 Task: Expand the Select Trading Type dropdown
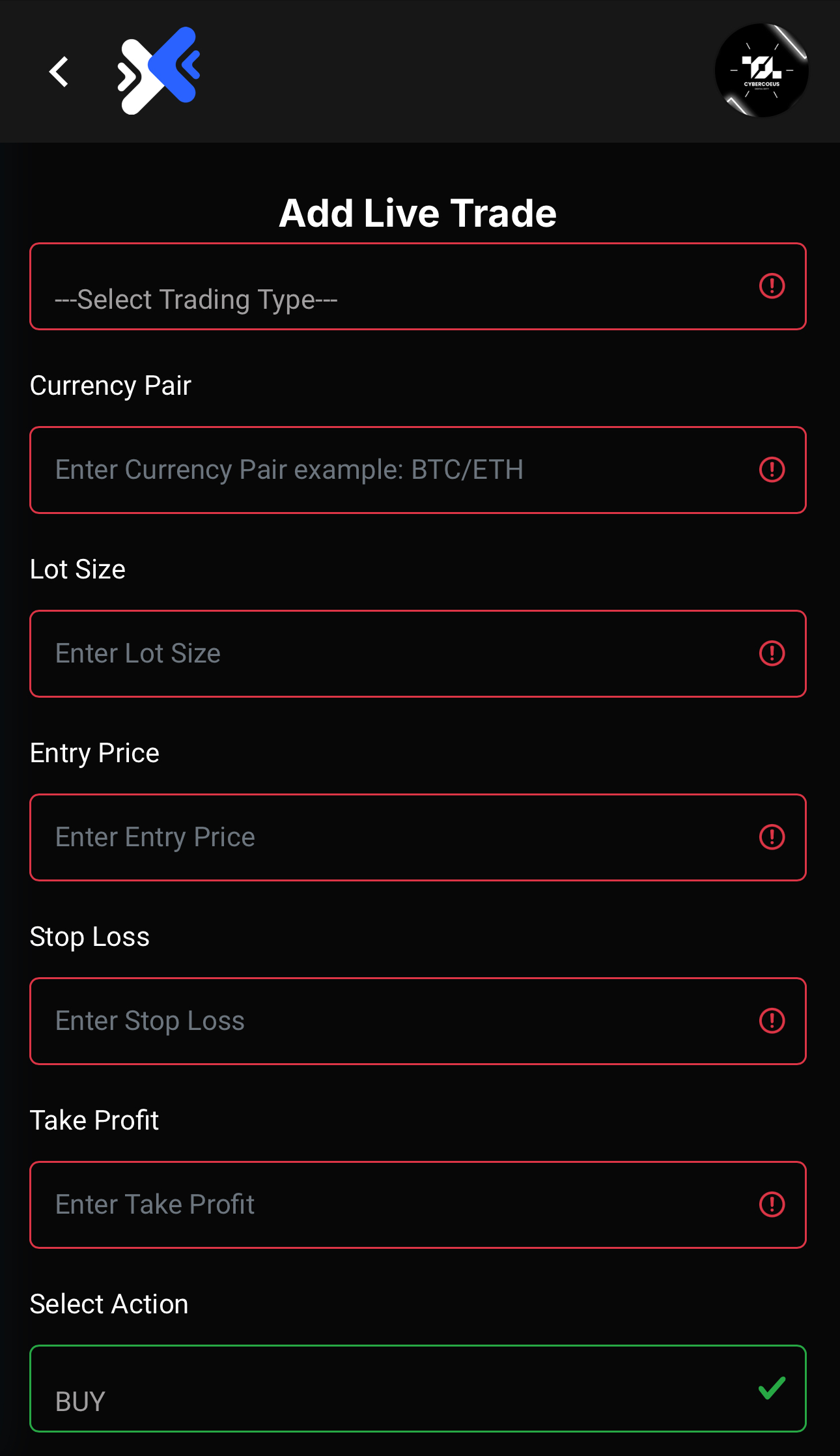tap(418, 287)
